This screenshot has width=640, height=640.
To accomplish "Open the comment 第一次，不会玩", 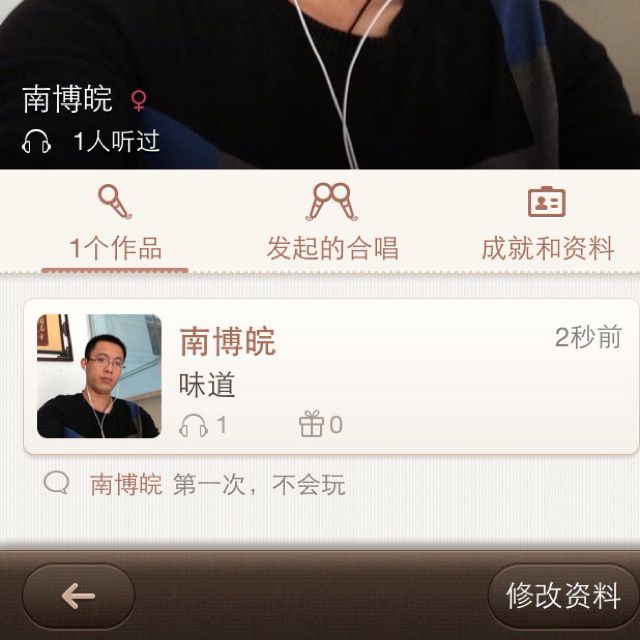I will [x=259, y=485].
